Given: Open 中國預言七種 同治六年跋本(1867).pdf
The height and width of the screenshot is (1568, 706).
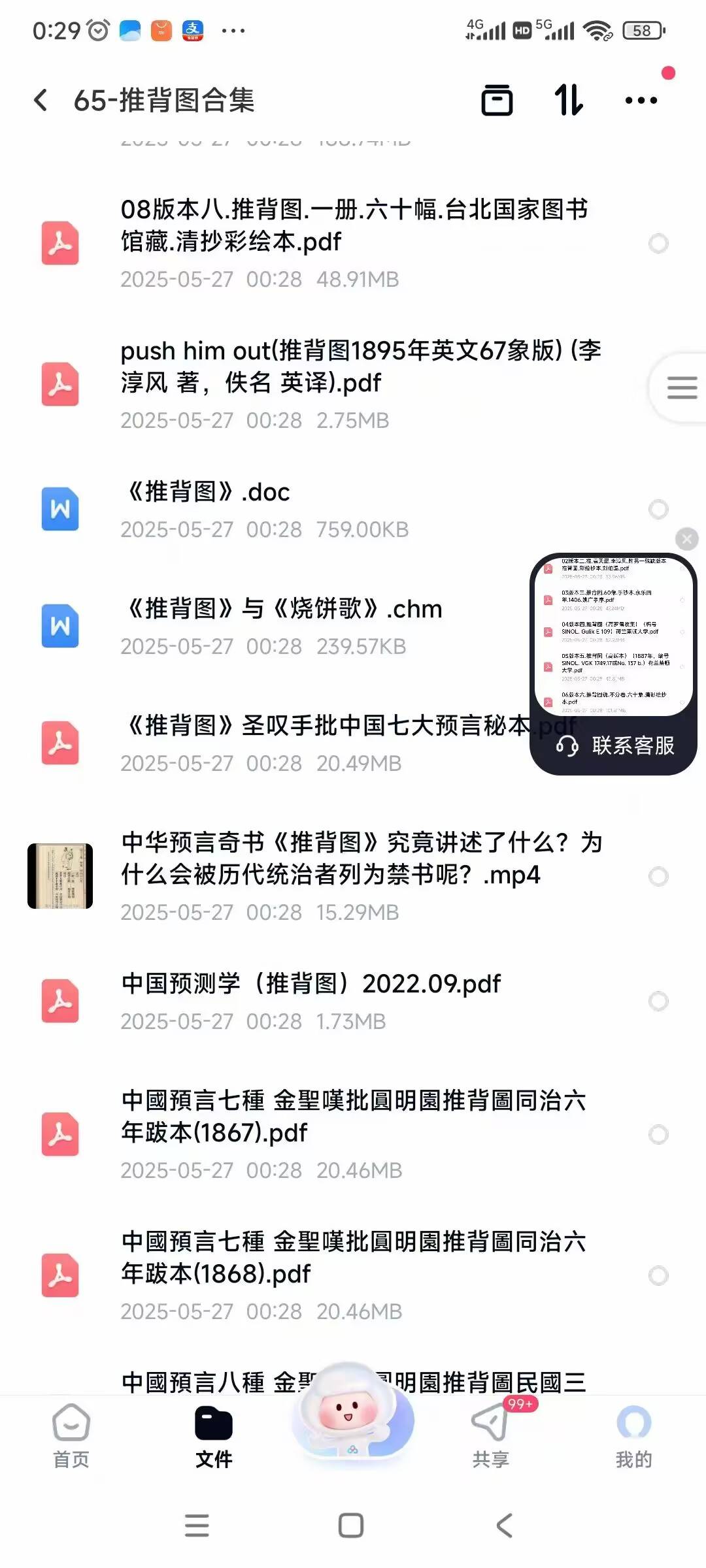Looking at the screenshot, I should click(x=353, y=1117).
